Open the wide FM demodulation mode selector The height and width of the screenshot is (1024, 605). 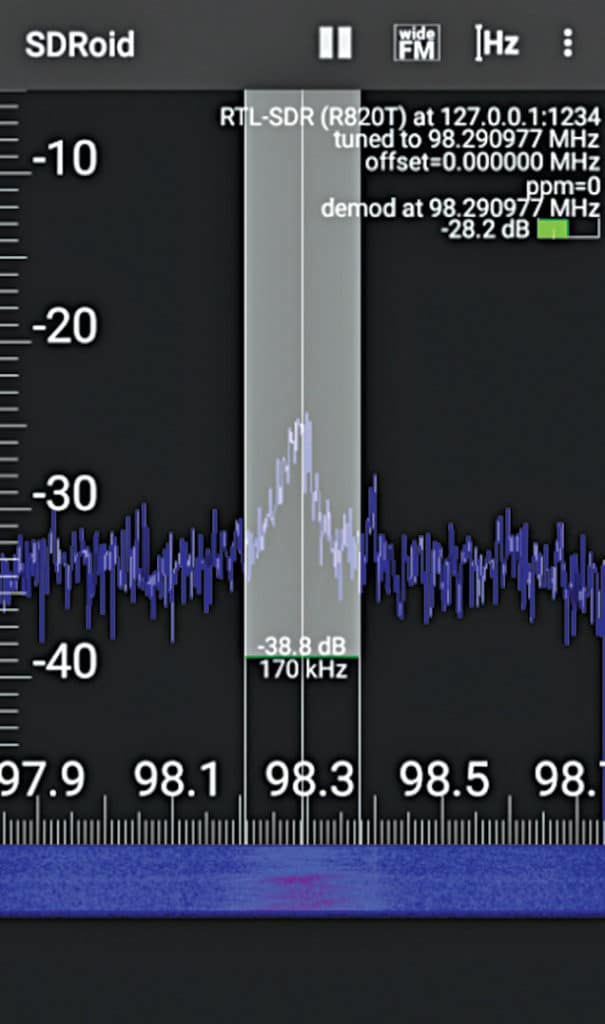click(x=416, y=43)
